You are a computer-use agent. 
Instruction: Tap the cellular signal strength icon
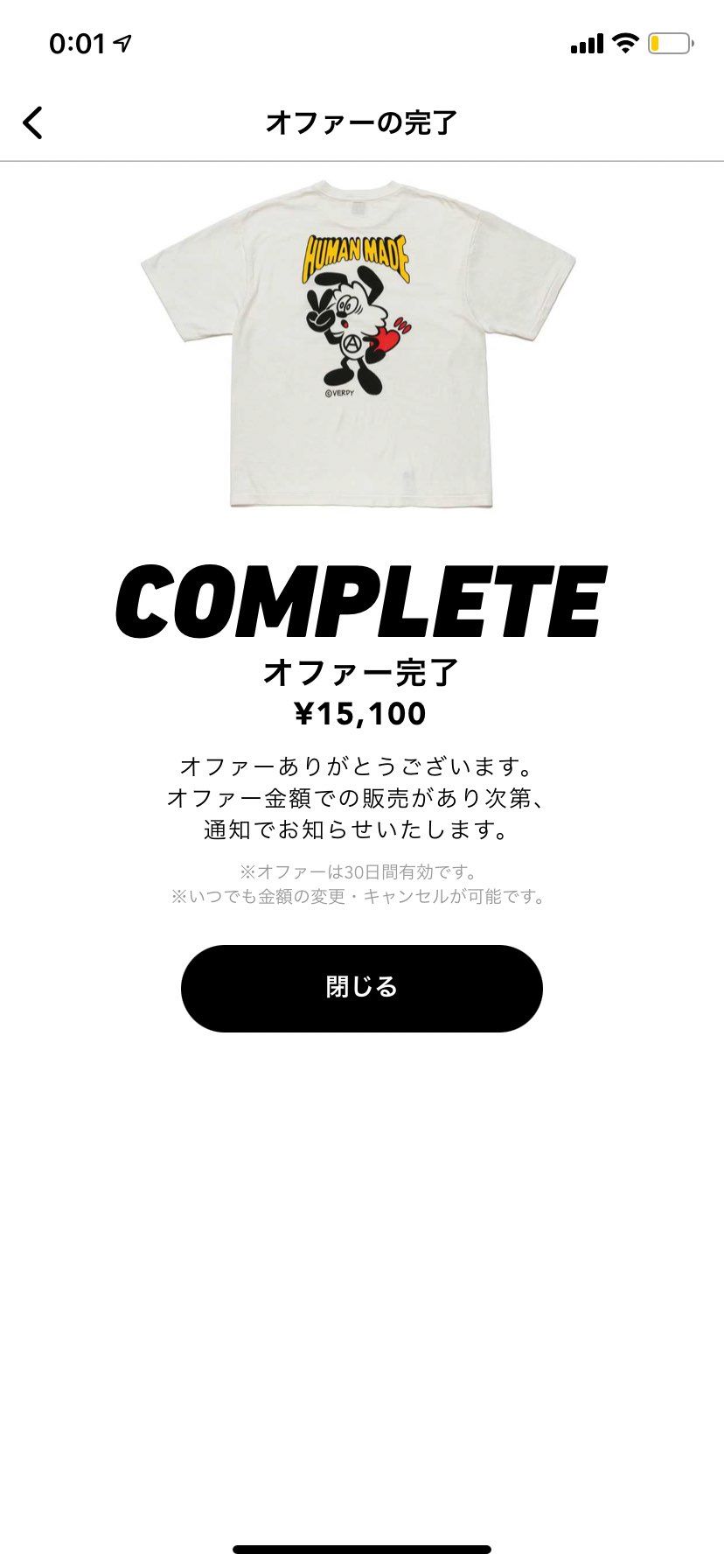587,42
